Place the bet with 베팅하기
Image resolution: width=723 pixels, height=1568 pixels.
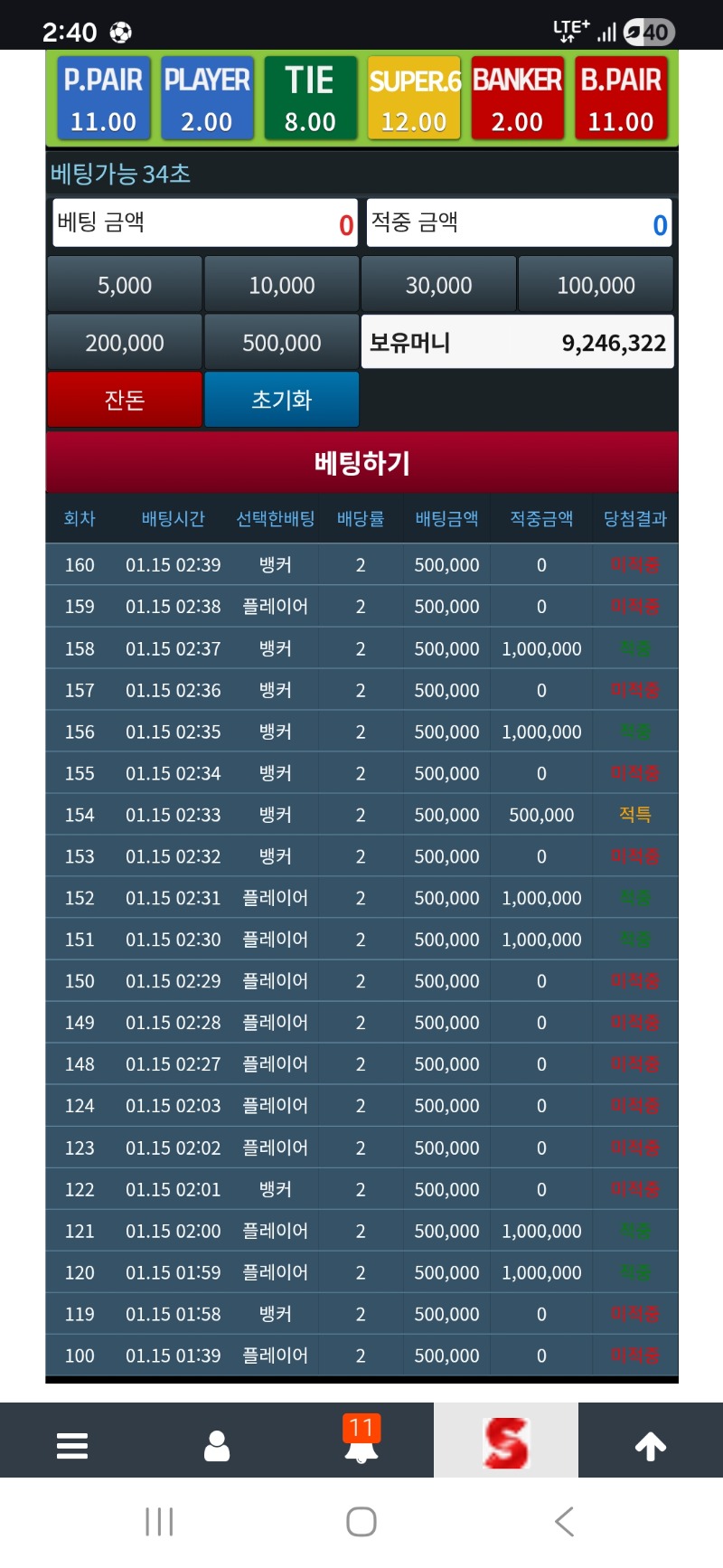pyautogui.click(x=361, y=462)
